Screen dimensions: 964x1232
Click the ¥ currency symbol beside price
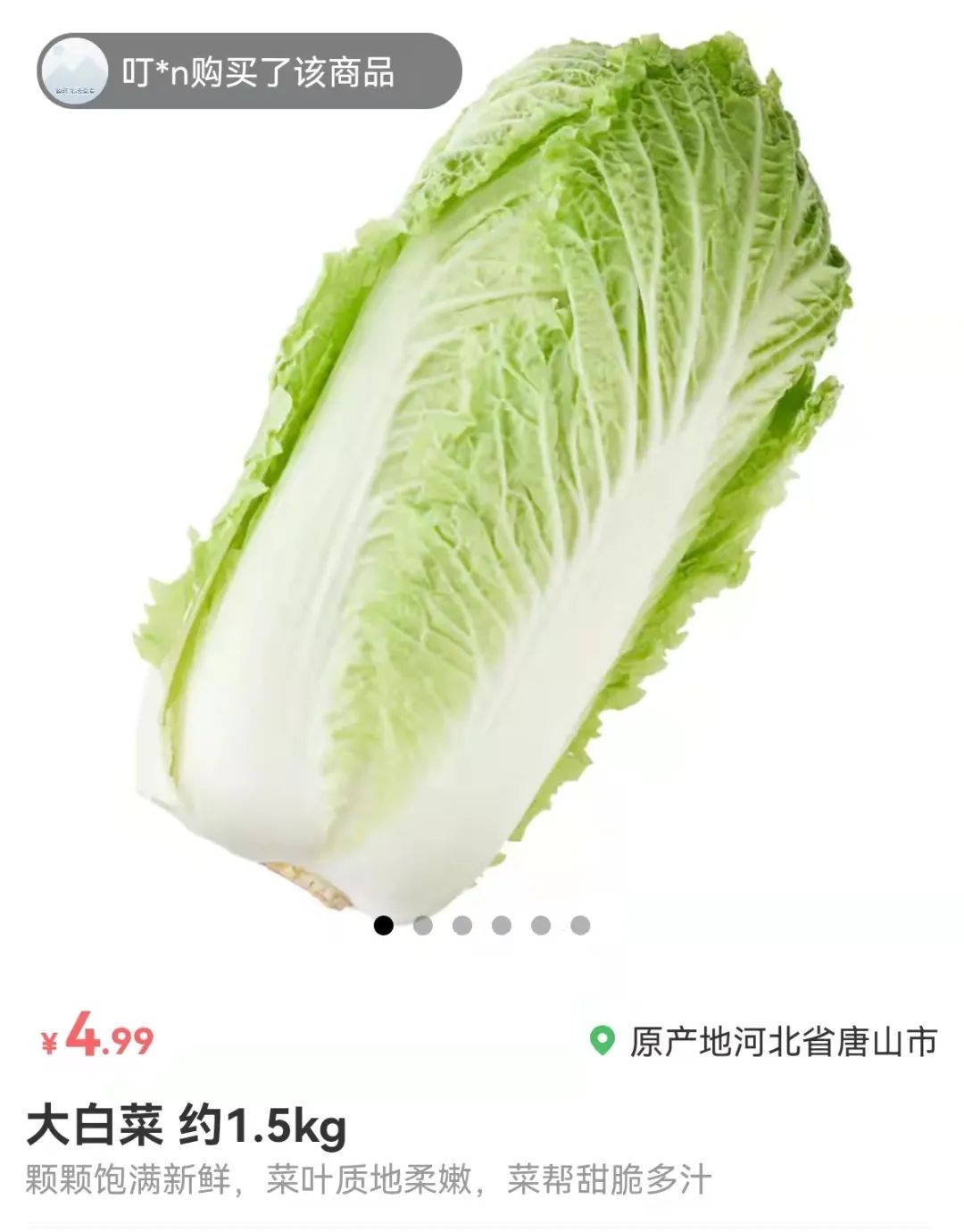[51, 1041]
